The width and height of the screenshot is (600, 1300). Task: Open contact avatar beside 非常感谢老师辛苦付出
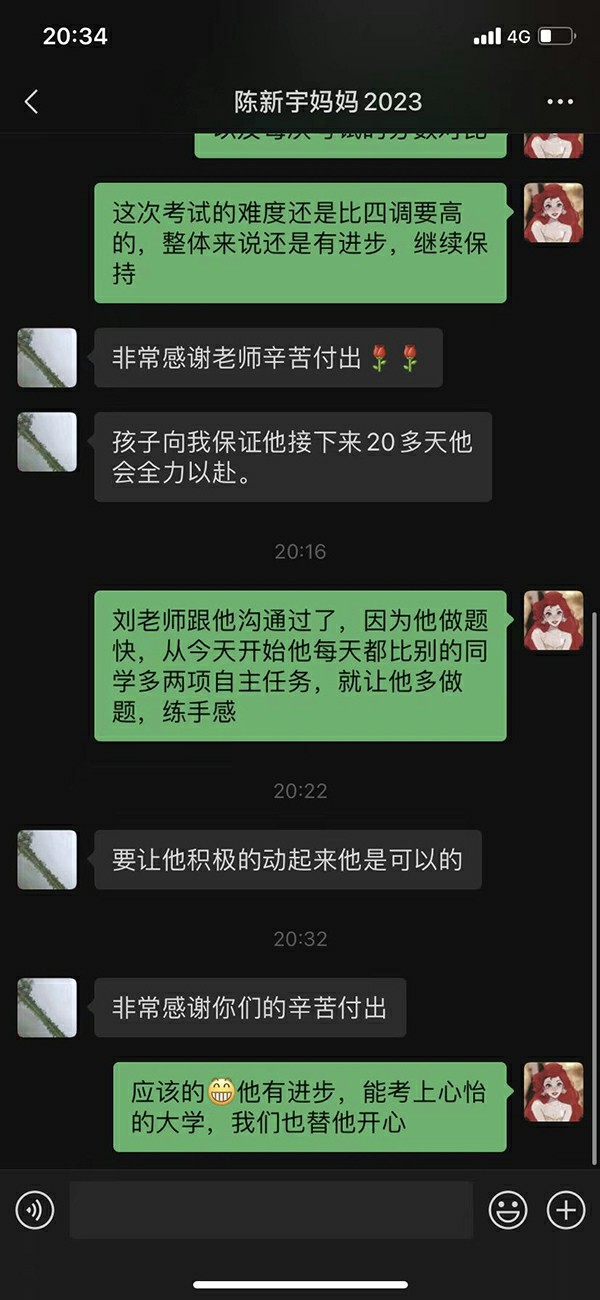[47, 358]
